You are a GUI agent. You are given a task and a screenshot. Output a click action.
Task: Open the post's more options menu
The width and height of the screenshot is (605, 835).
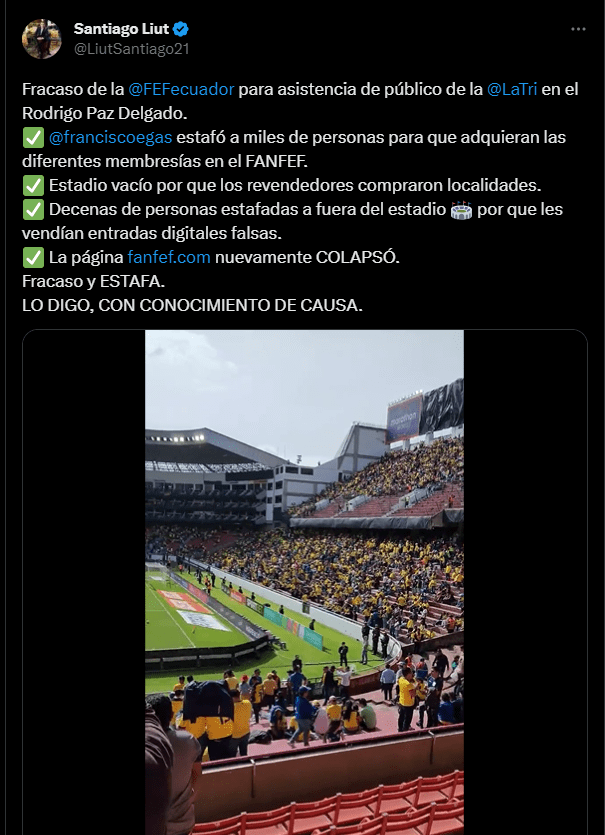click(578, 29)
